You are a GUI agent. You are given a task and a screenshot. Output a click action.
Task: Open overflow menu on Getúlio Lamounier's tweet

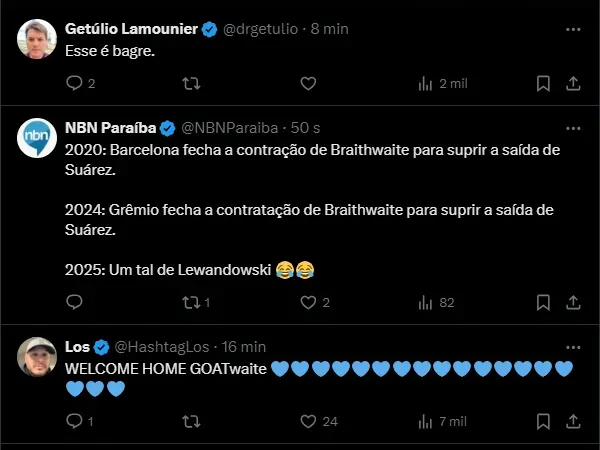[573, 29]
